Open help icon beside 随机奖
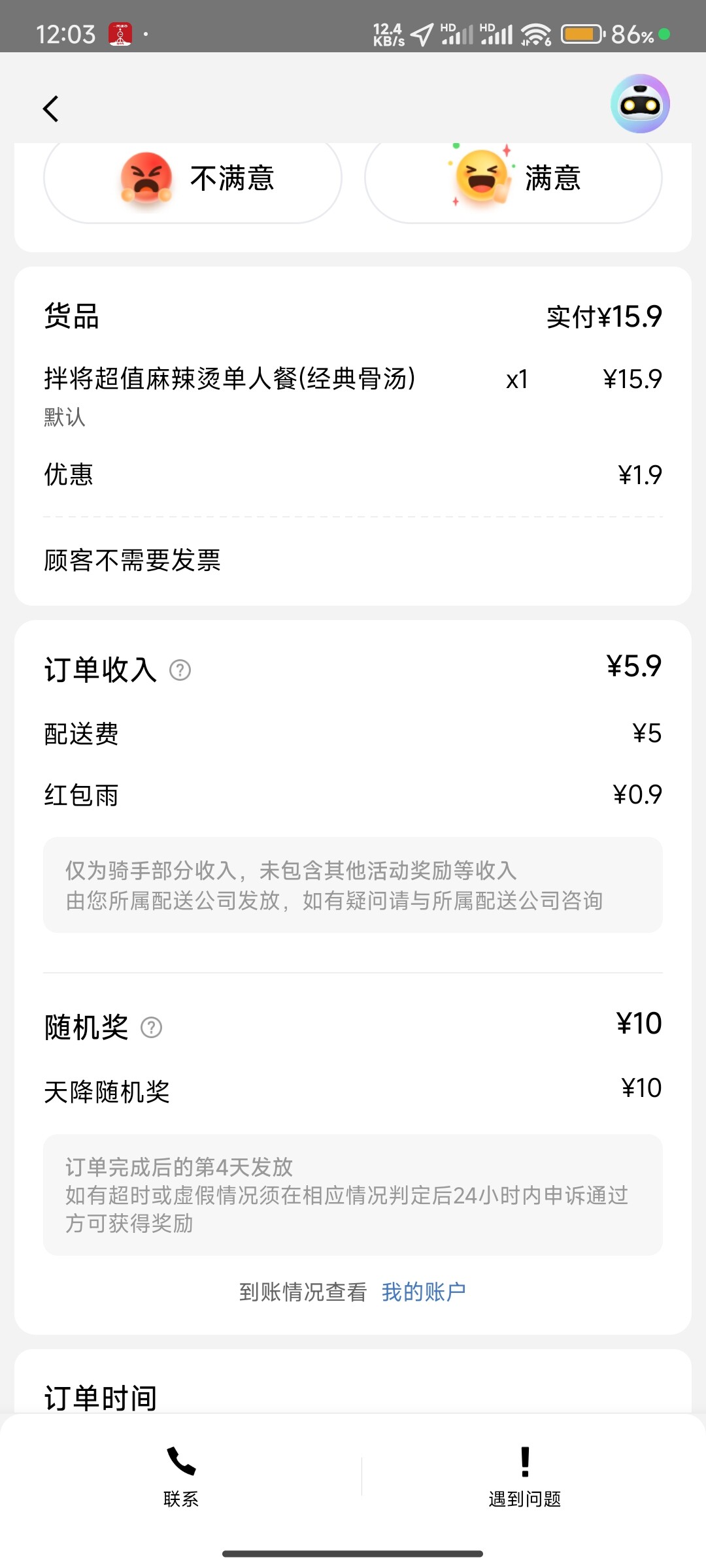 151,1027
